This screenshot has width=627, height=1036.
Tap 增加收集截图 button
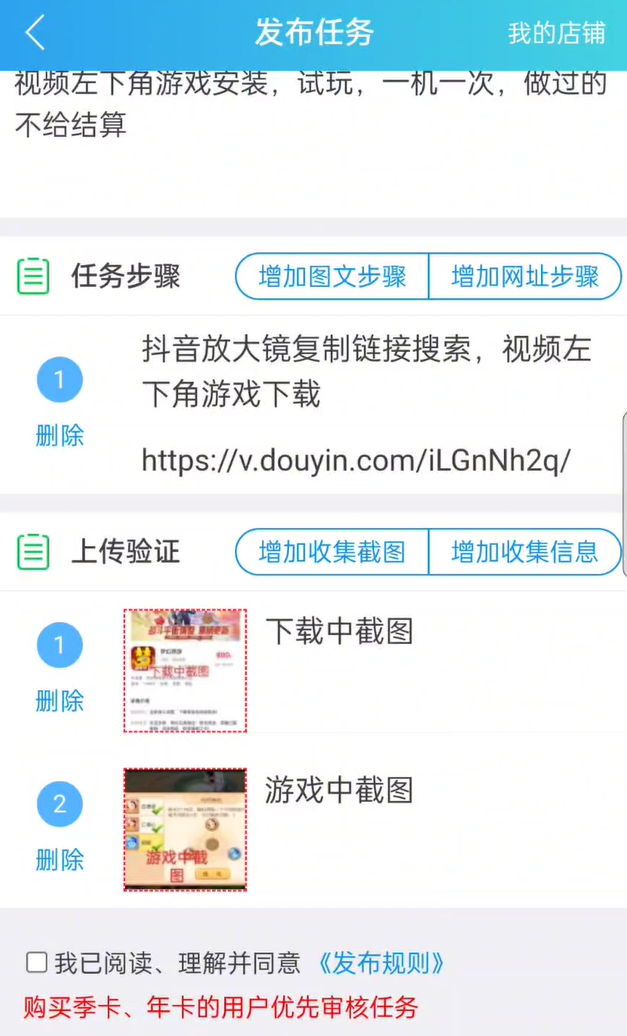coord(332,551)
